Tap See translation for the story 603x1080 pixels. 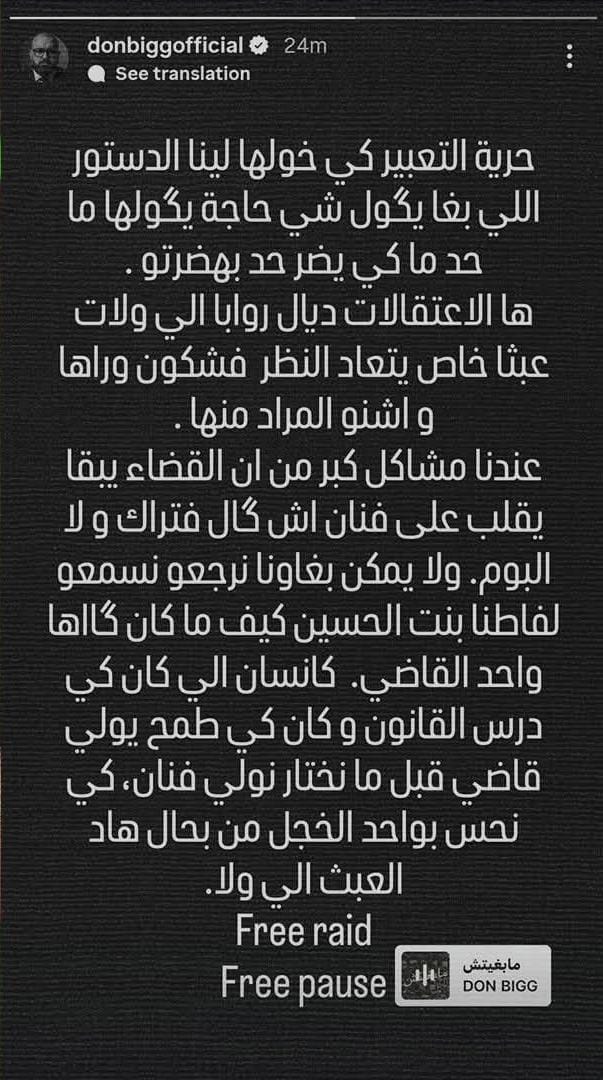(181, 73)
